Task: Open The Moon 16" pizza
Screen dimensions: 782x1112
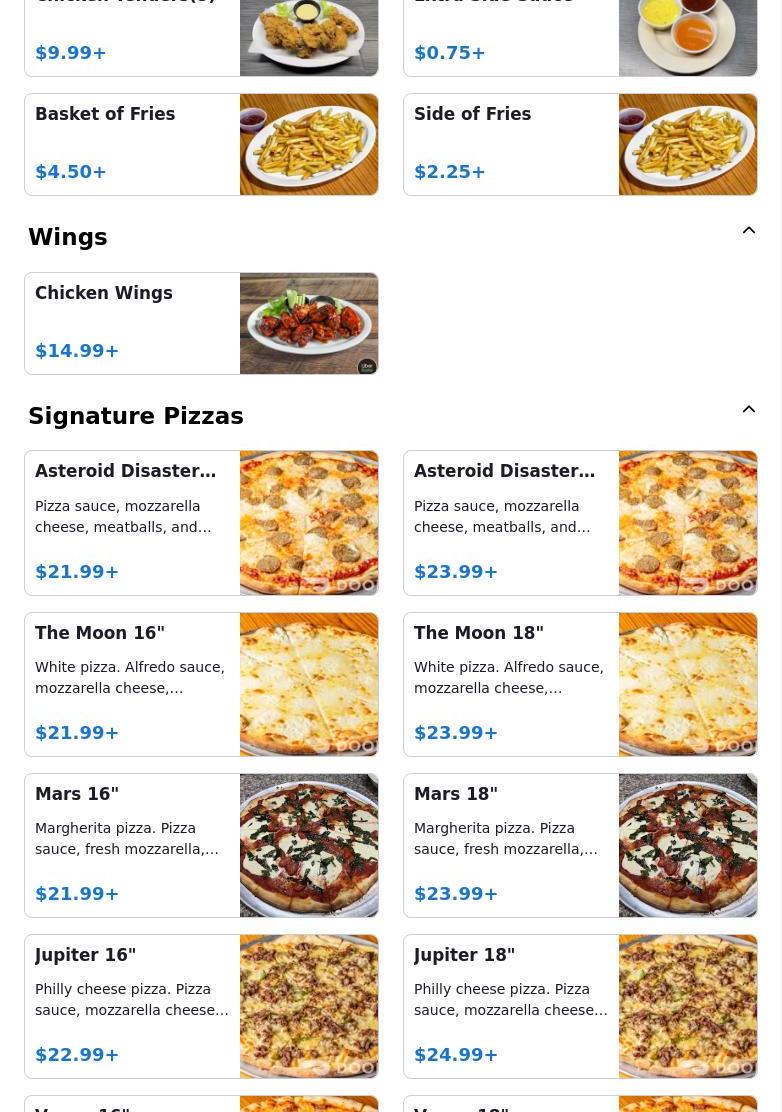Action: pyautogui.click(x=201, y=684)
